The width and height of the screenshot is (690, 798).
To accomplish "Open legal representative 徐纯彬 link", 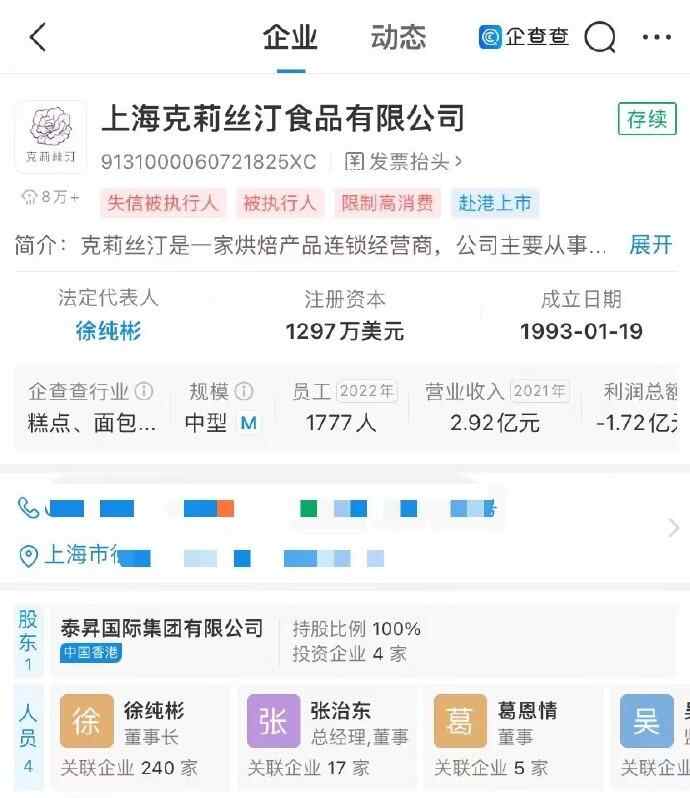I will click(108, 331).
